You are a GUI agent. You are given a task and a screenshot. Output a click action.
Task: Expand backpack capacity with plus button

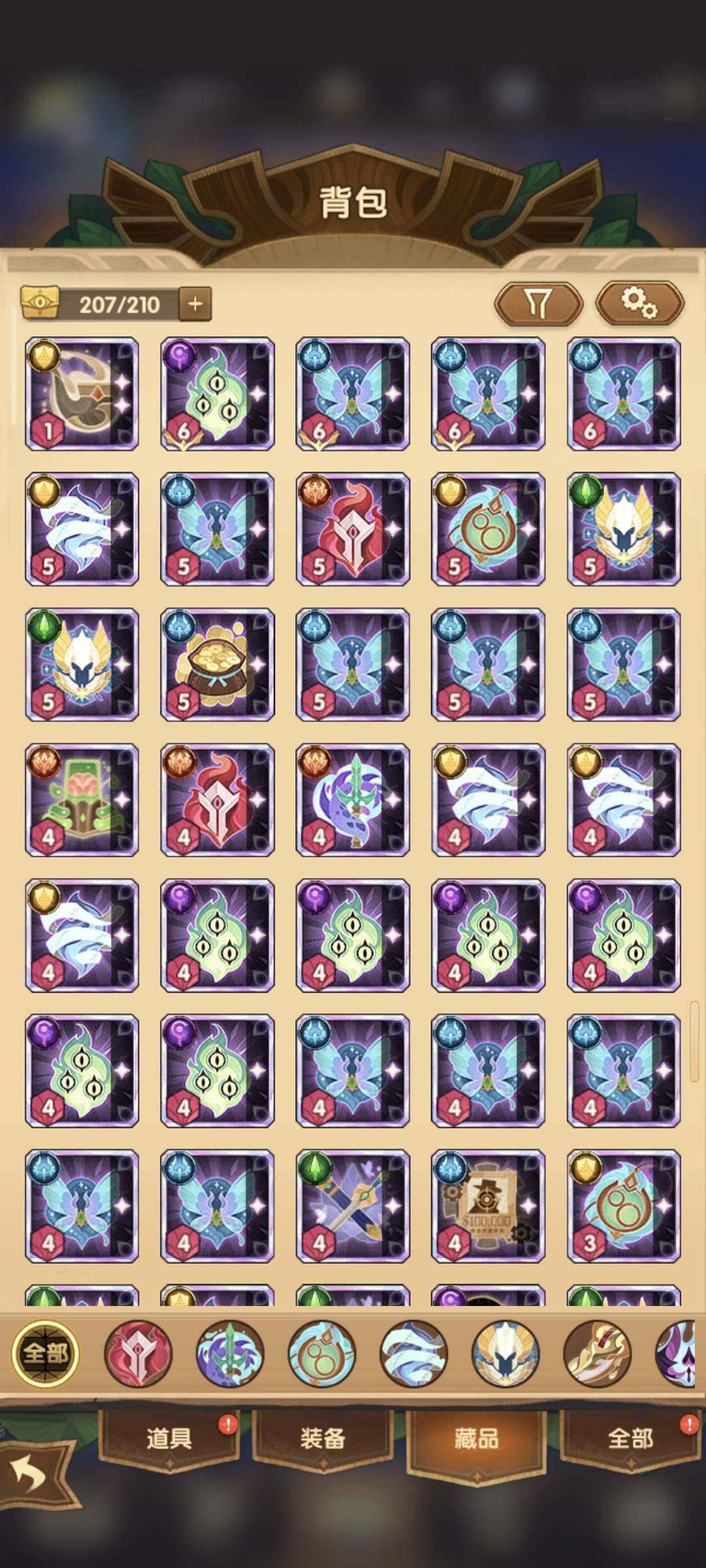tap(195, 304)
